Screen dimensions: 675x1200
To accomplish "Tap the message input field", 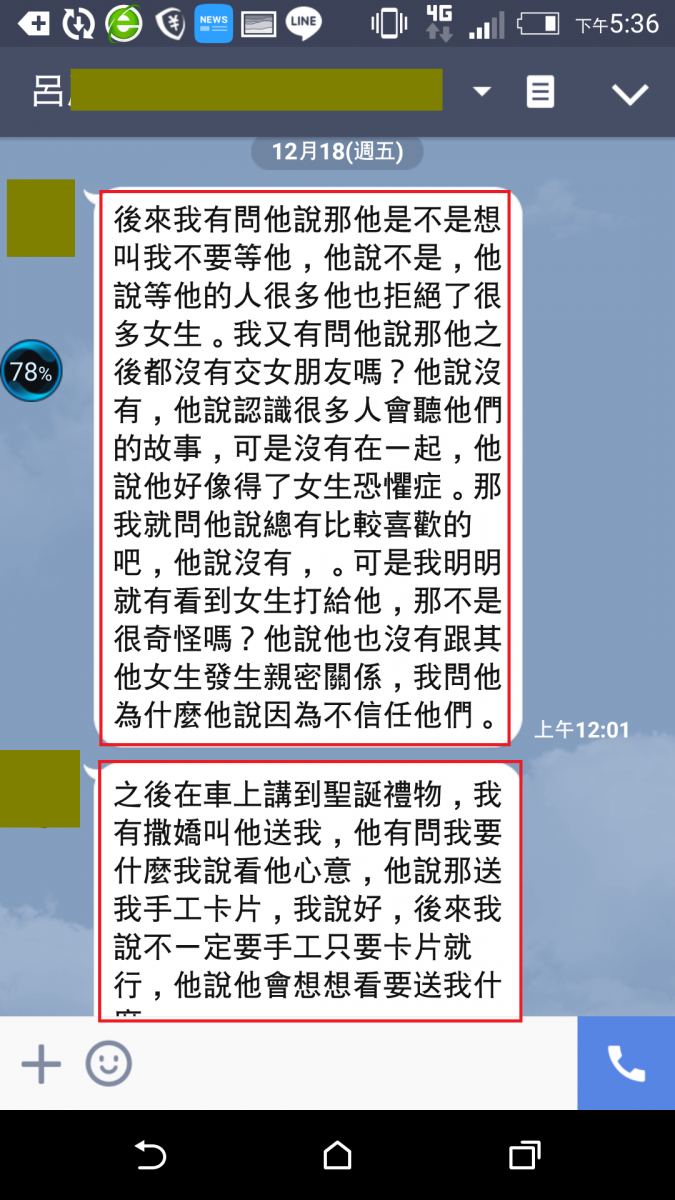I will [x=350, y=1064].
